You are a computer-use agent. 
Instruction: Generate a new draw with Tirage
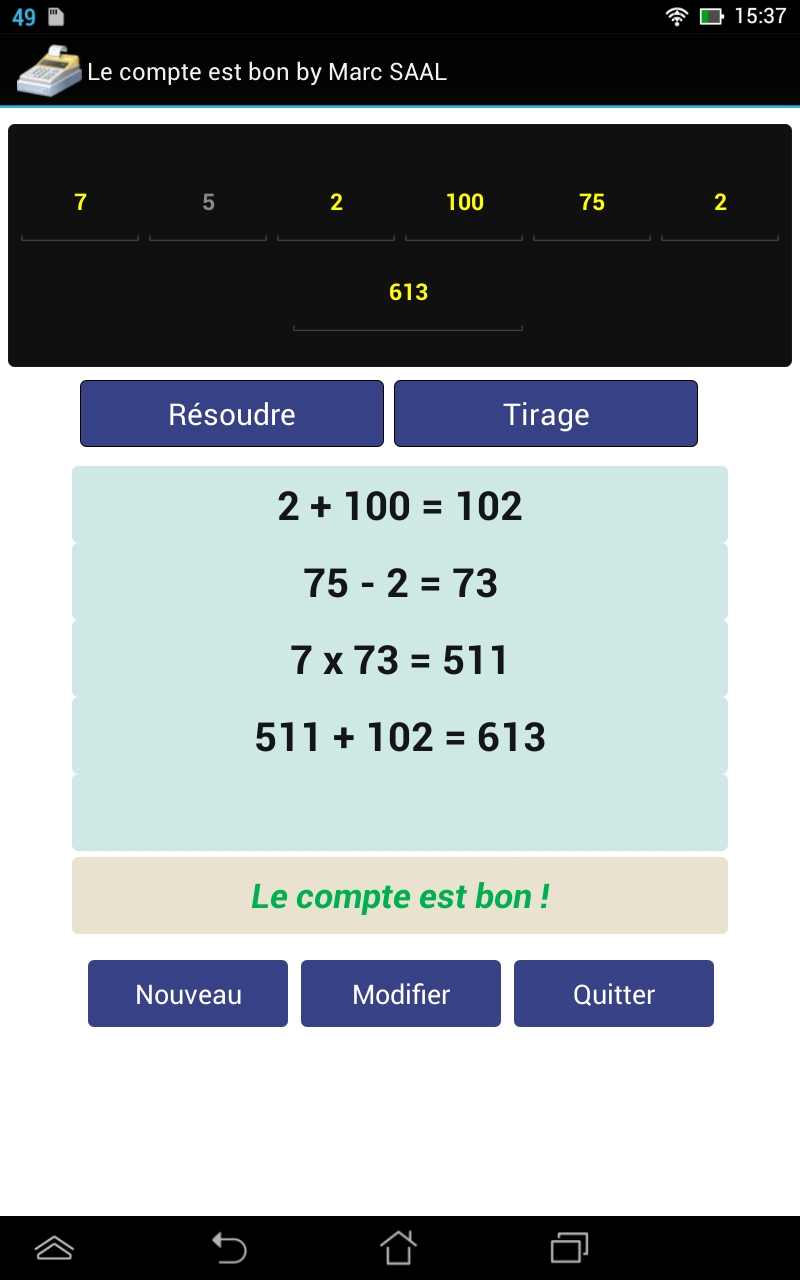546,414
